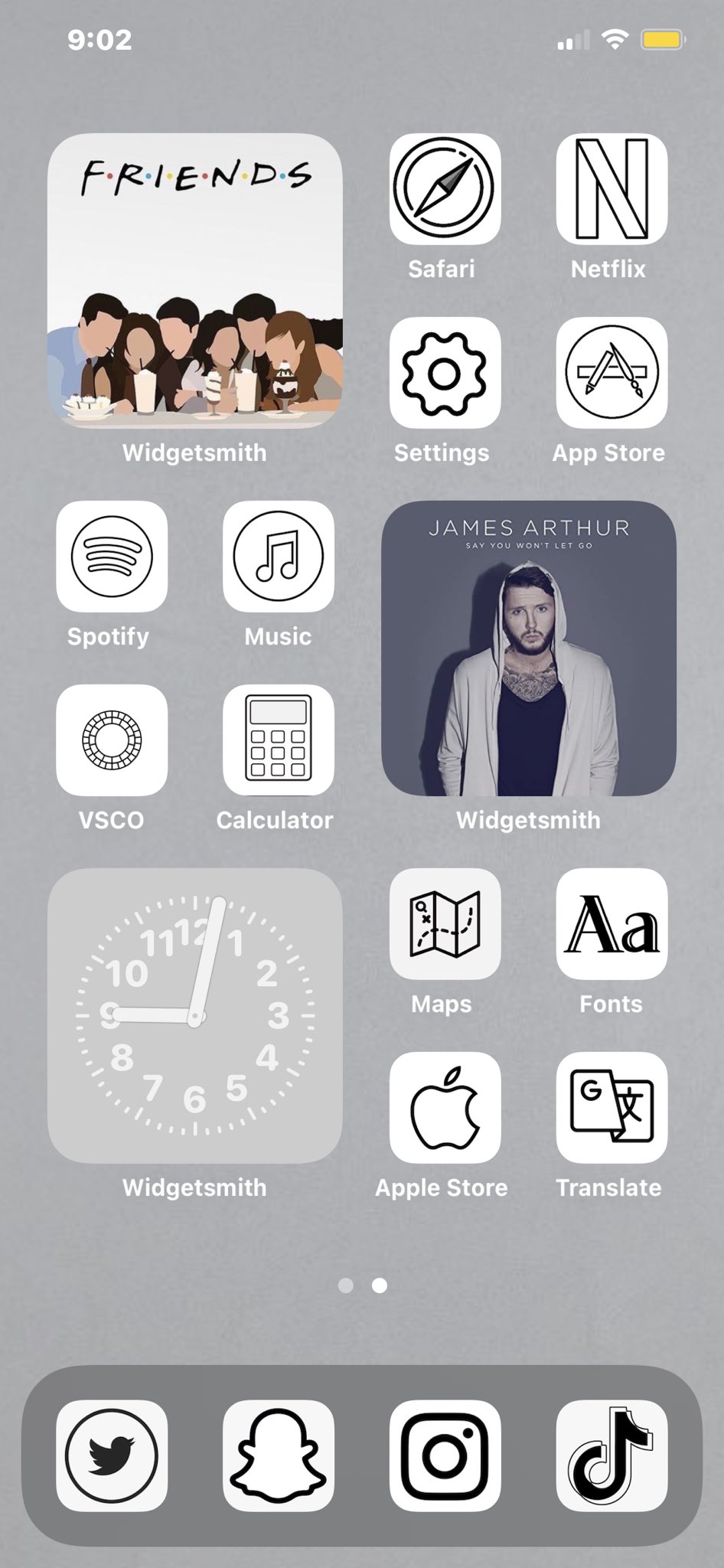
Task: Launch Spotify
Action: click(x=112, y=557)
